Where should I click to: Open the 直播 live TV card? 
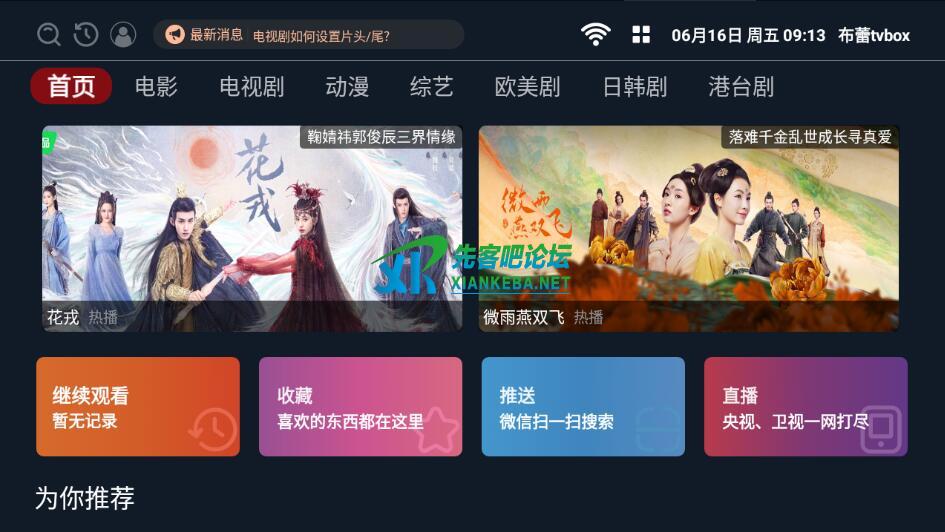[806, 407]
